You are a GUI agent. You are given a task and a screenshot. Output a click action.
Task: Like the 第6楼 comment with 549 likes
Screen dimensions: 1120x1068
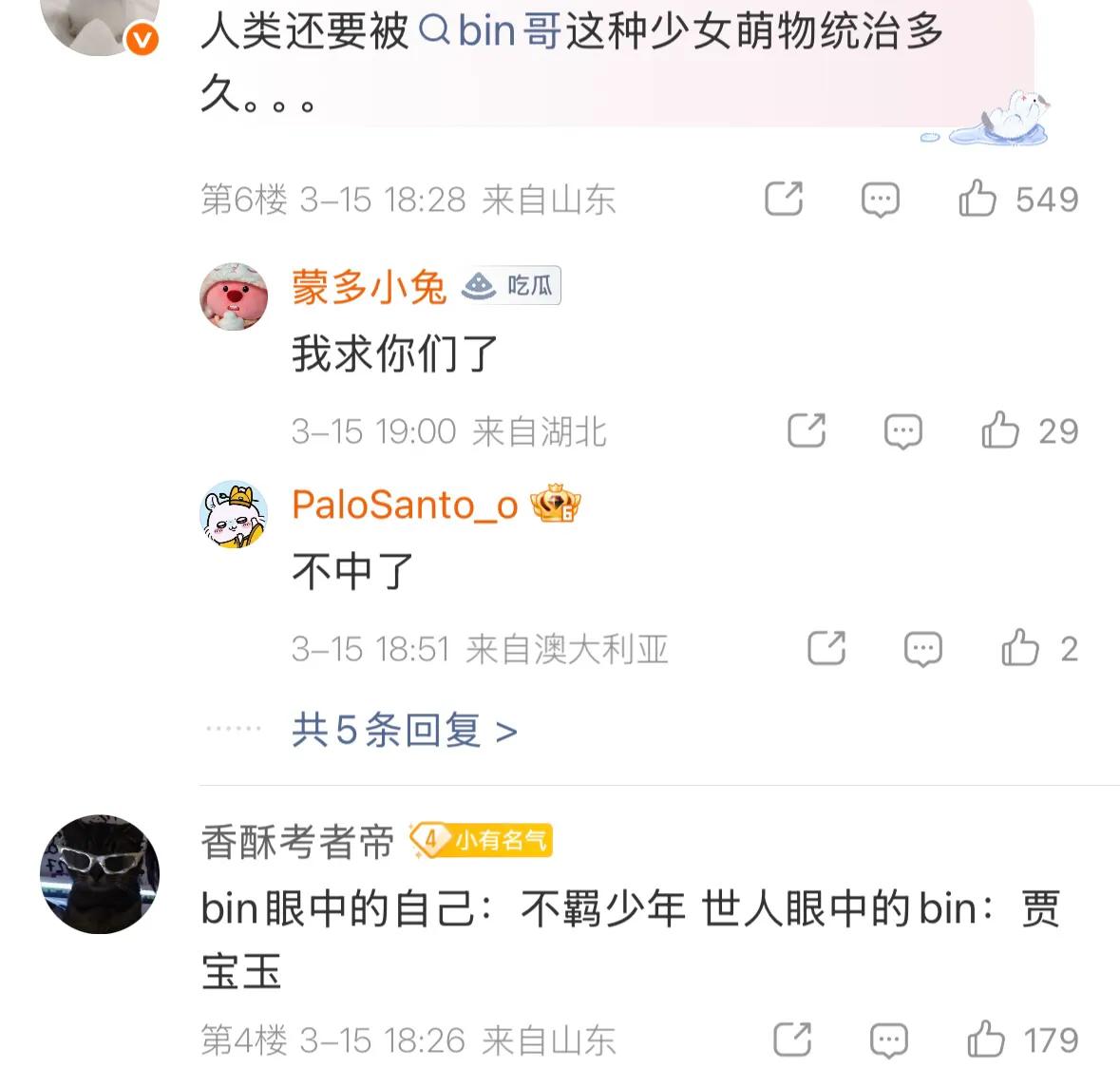tap(978, 199)
